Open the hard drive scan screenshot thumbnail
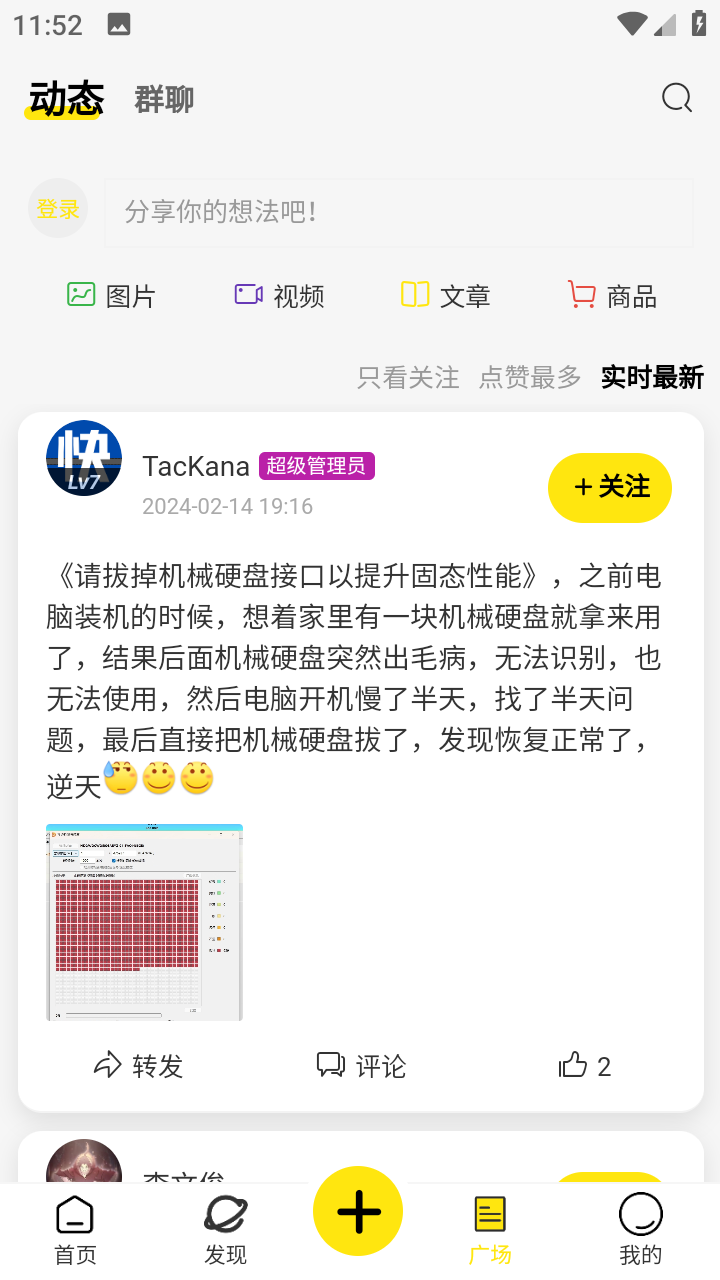 [143, 922]
